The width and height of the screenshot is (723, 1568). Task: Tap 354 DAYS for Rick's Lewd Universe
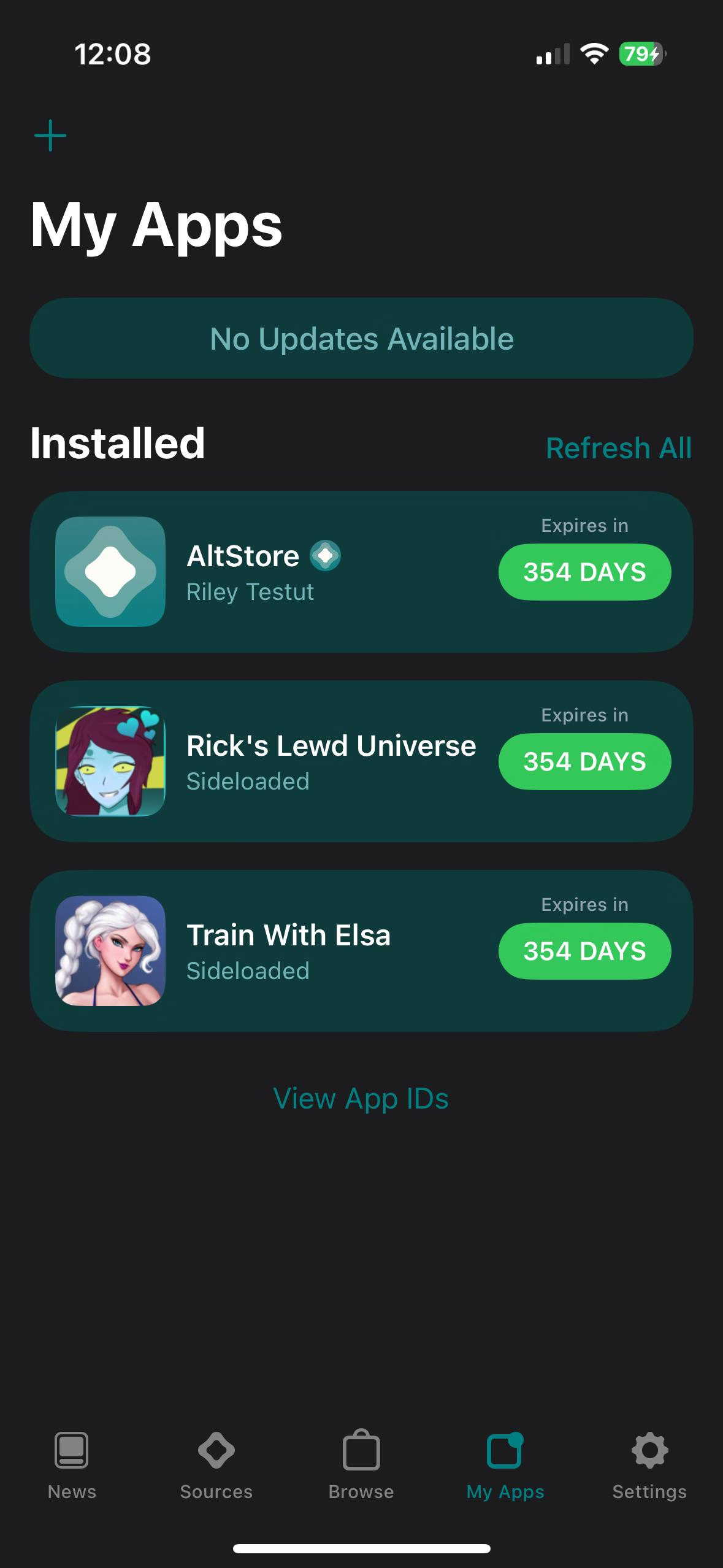(x=584, y=761)
